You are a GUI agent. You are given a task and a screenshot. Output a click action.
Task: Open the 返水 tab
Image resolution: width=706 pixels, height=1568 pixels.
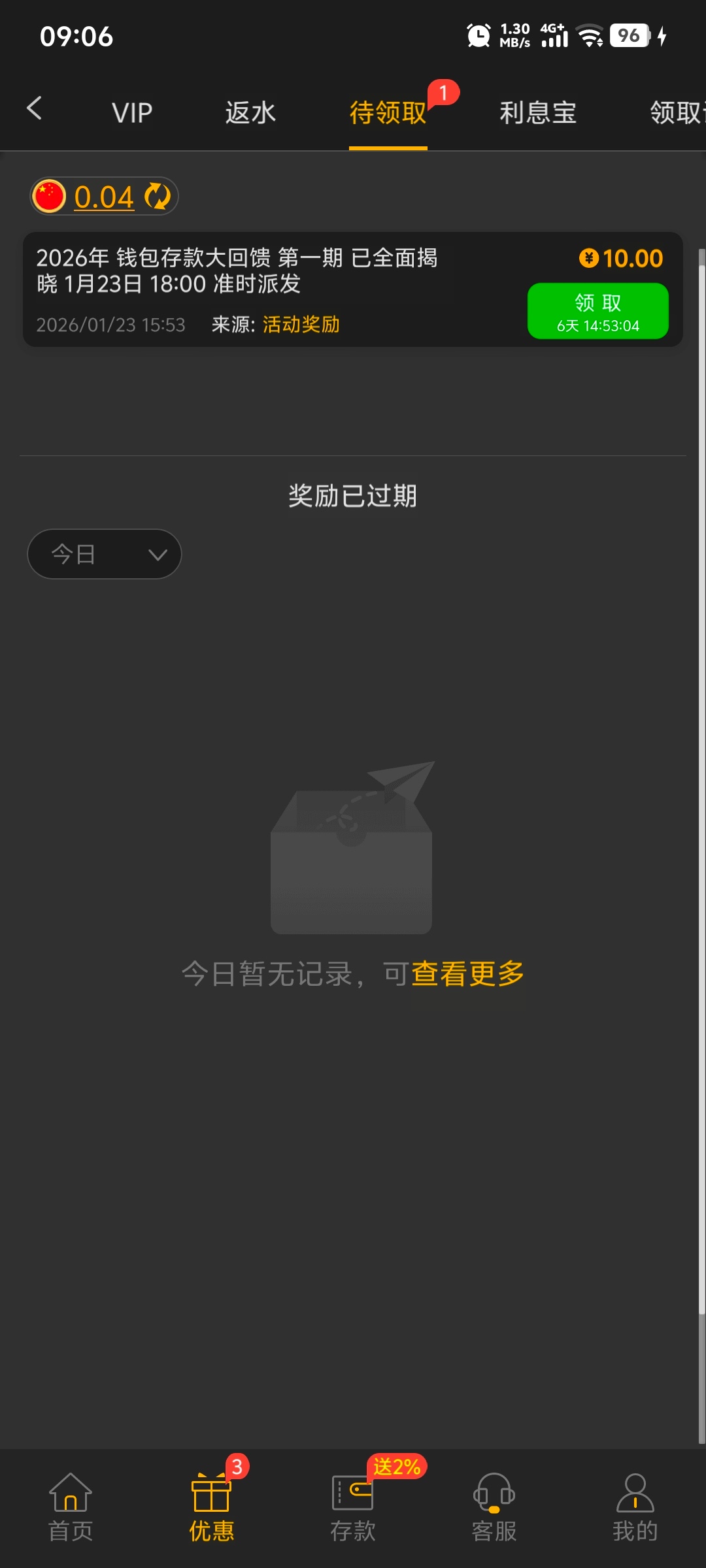(x=250, y=113)
